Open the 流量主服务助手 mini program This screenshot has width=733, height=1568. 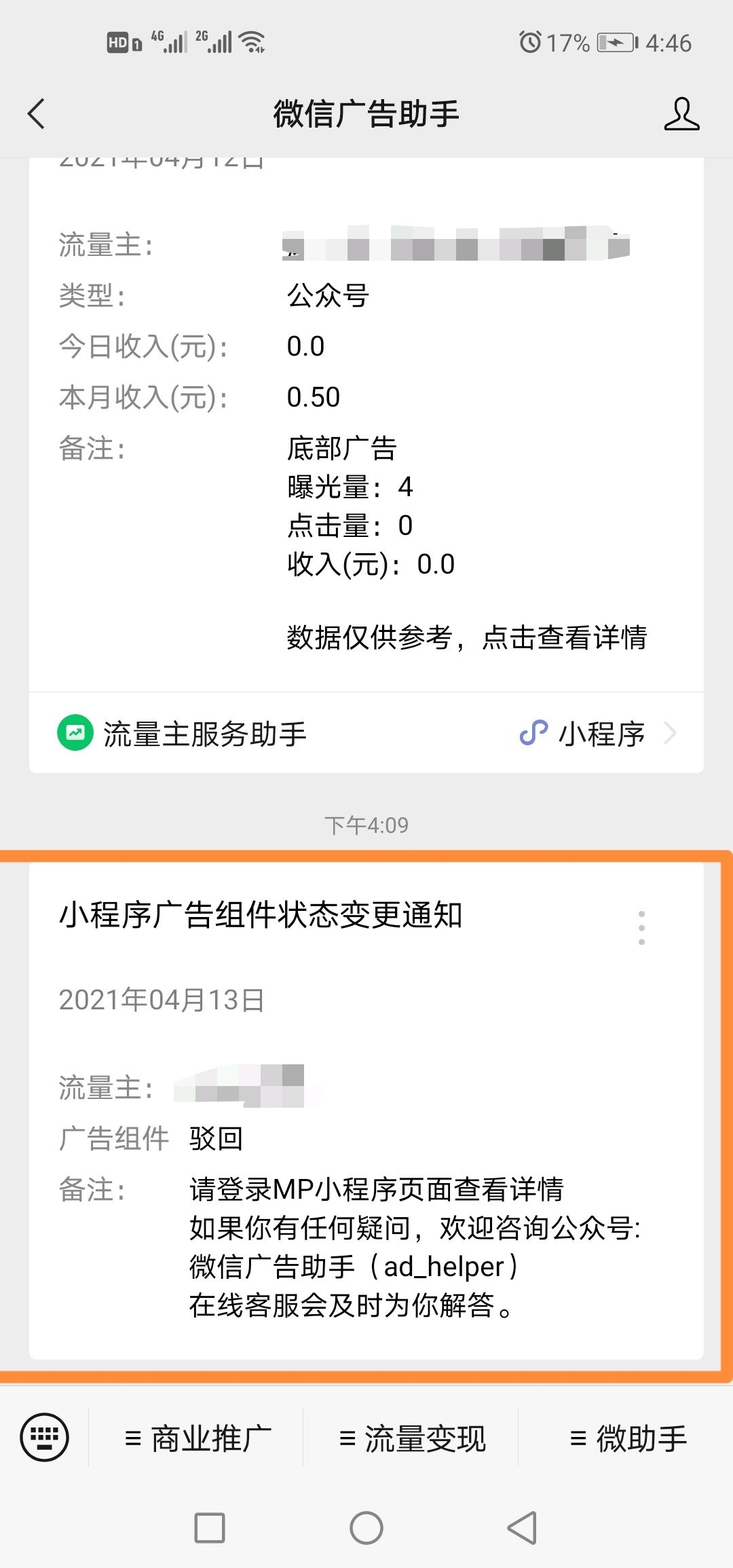coord(366,733)
